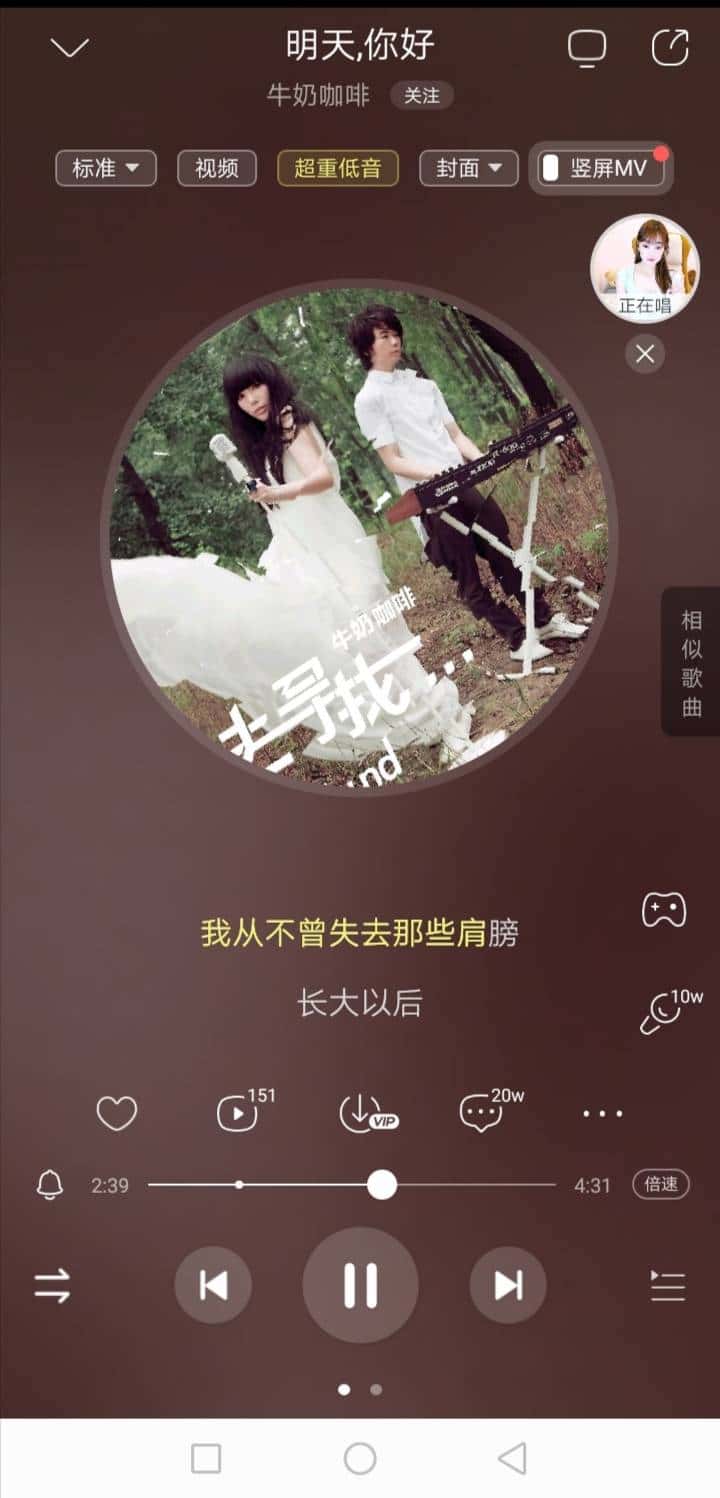Toggle the shuffle play mode
Screen dimensions: 720x1498
(52, 1287)
